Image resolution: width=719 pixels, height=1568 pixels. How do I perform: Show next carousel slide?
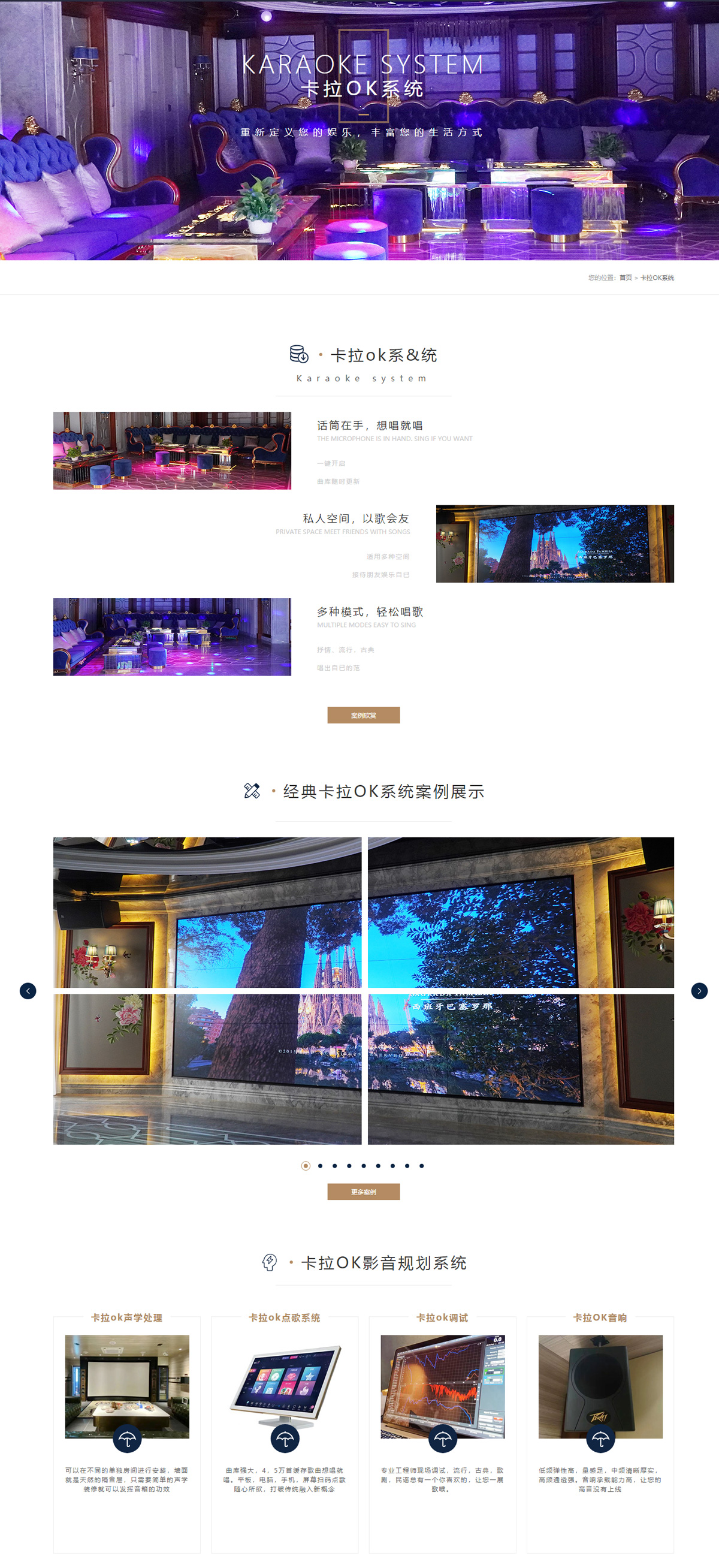click(x=699, y=991)
